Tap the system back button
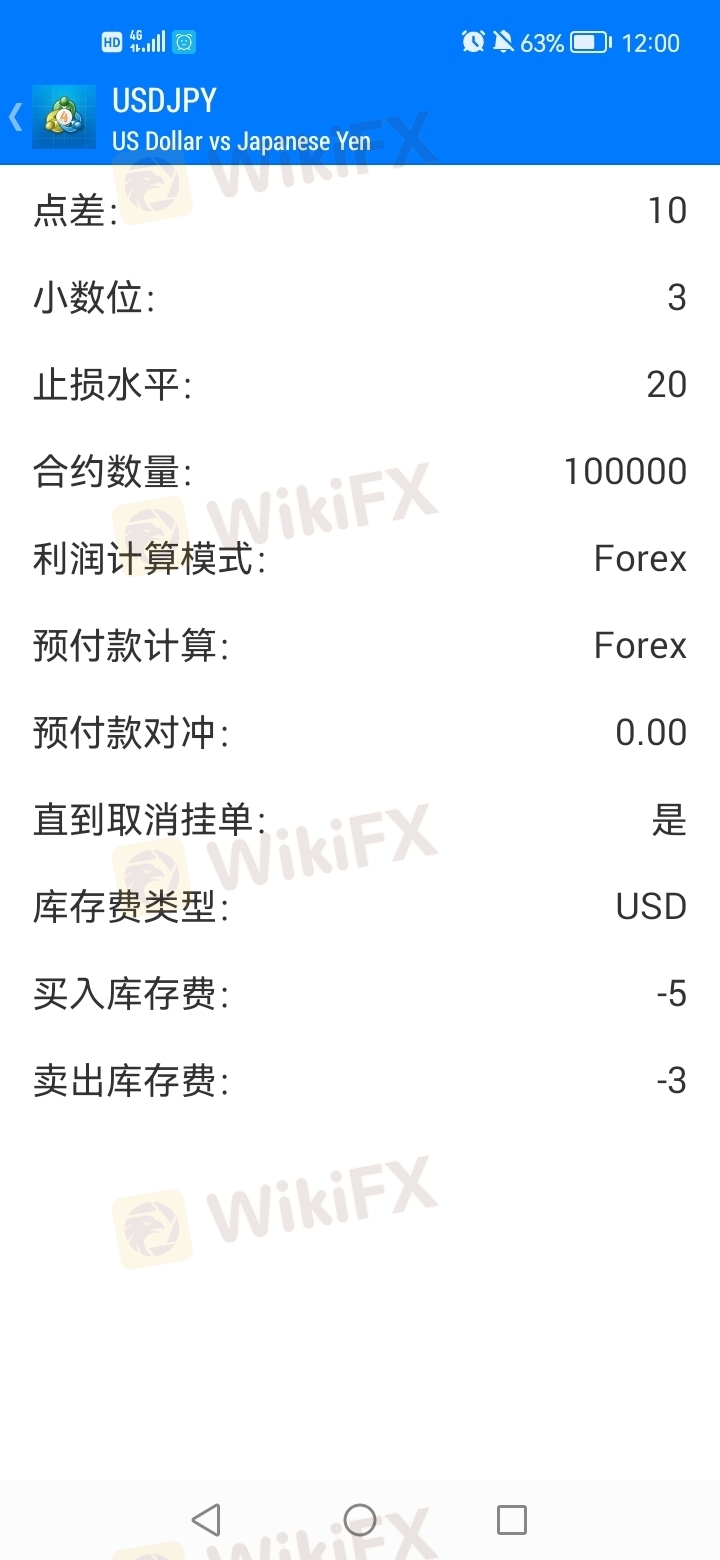Viewport: 720px width, 1560px height. tap(206, 1520)
